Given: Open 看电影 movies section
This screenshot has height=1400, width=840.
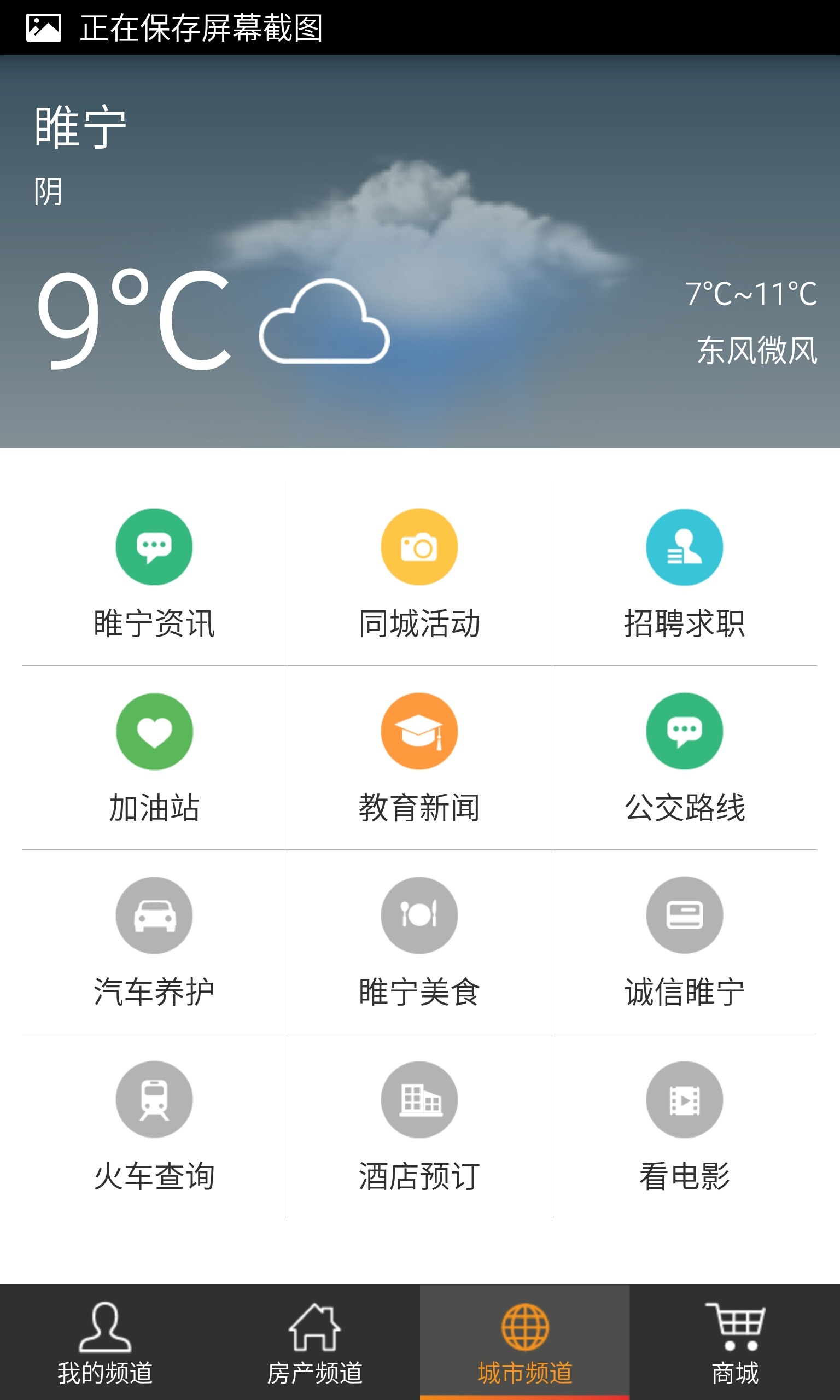Looking at the screenshot, I should [x=684, y=1125].
